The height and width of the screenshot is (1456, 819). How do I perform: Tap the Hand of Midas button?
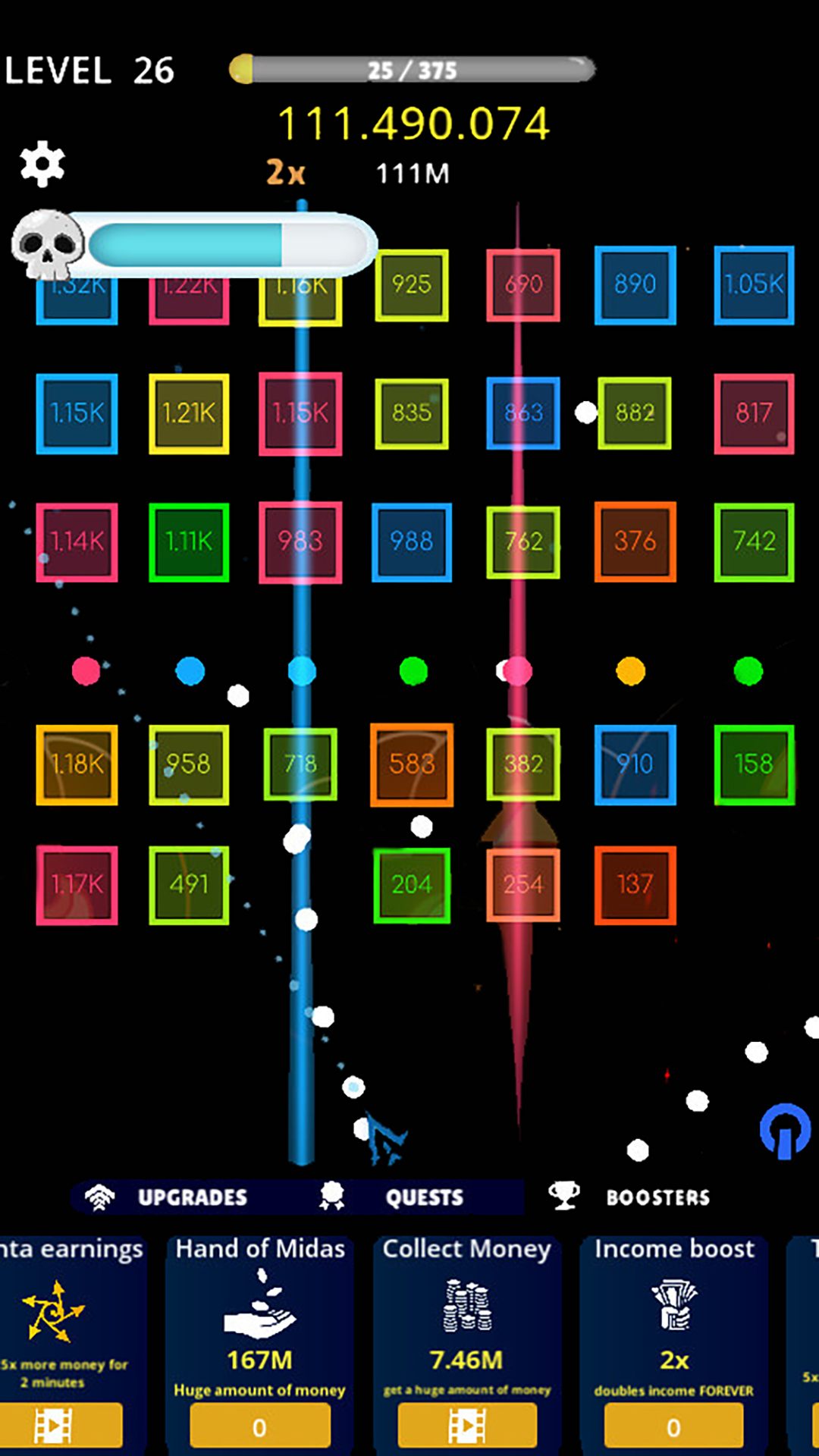point(259,1426)
